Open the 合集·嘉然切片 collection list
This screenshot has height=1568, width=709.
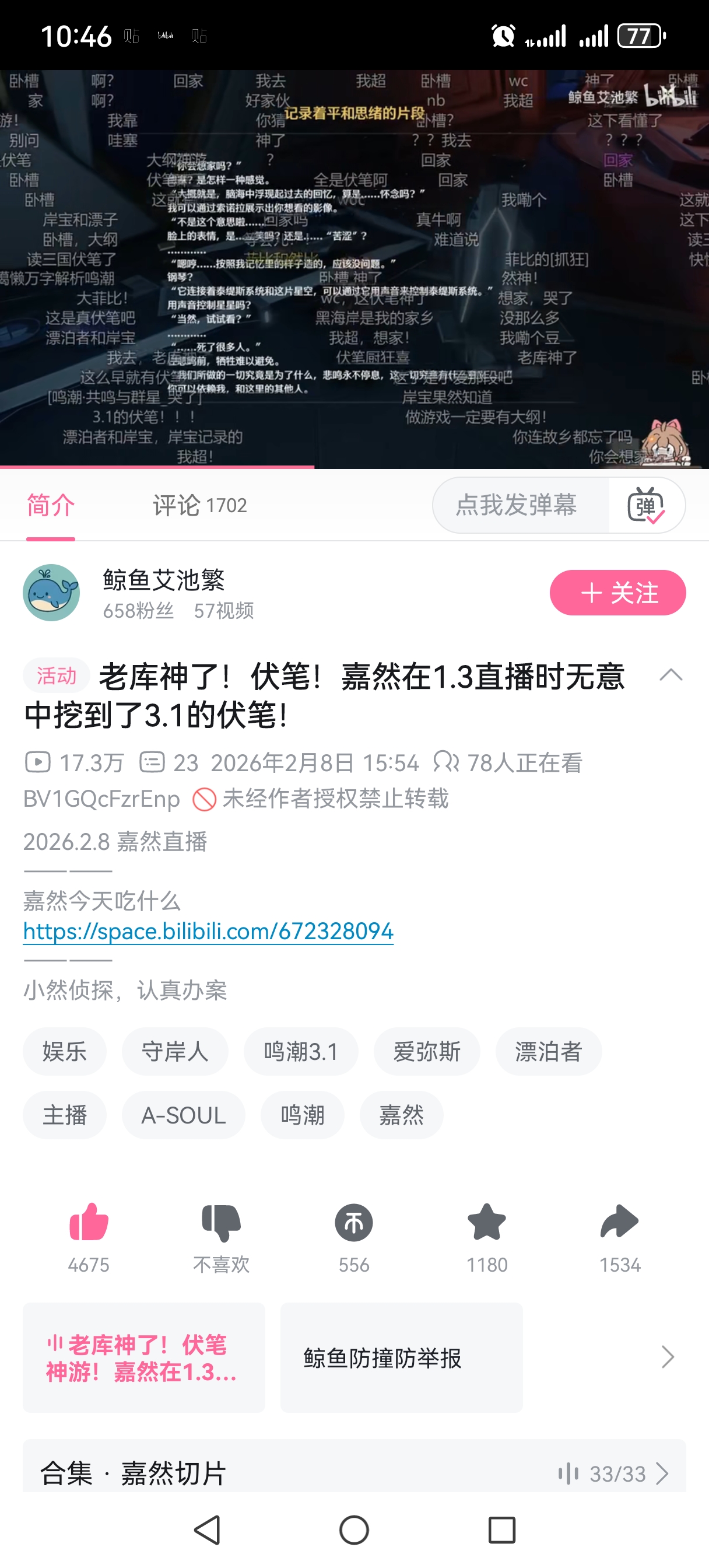tap(354, 1473)
